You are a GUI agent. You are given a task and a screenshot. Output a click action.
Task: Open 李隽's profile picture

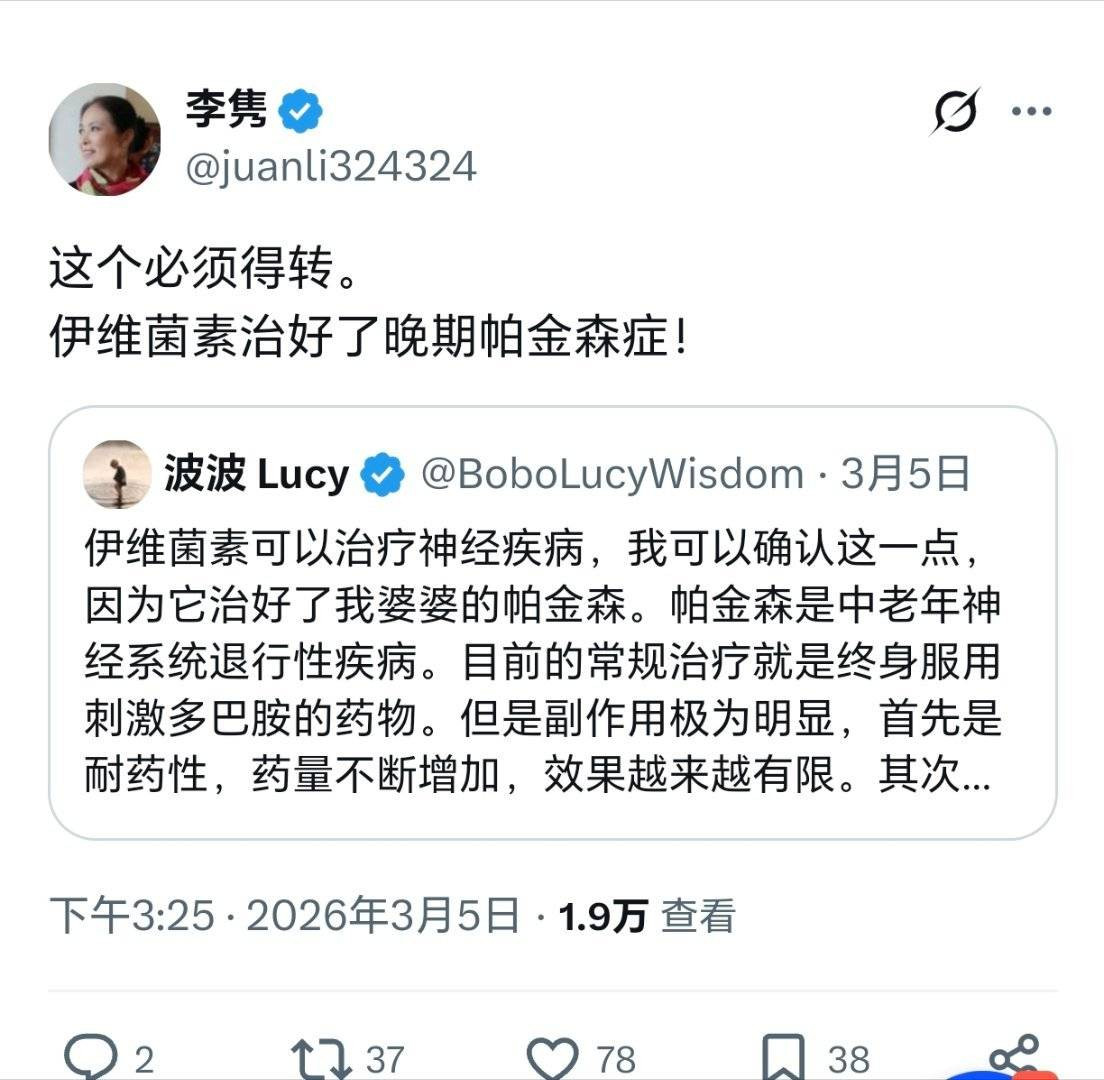[104, 139]
